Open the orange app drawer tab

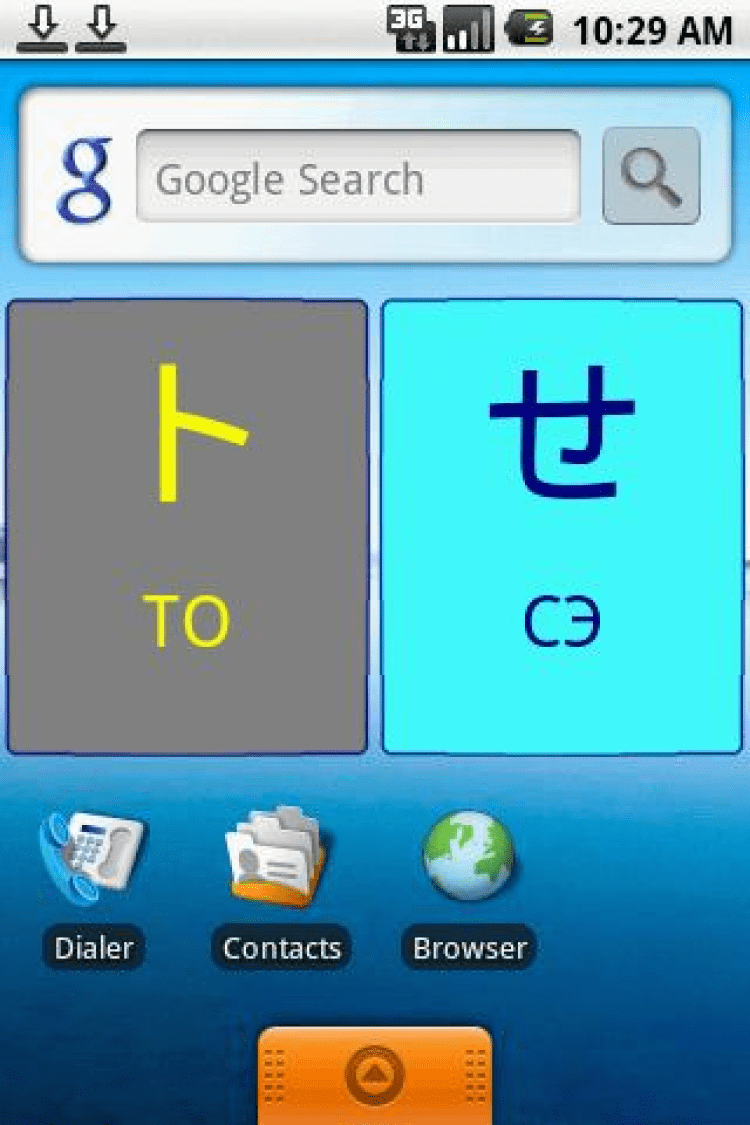375,1075
